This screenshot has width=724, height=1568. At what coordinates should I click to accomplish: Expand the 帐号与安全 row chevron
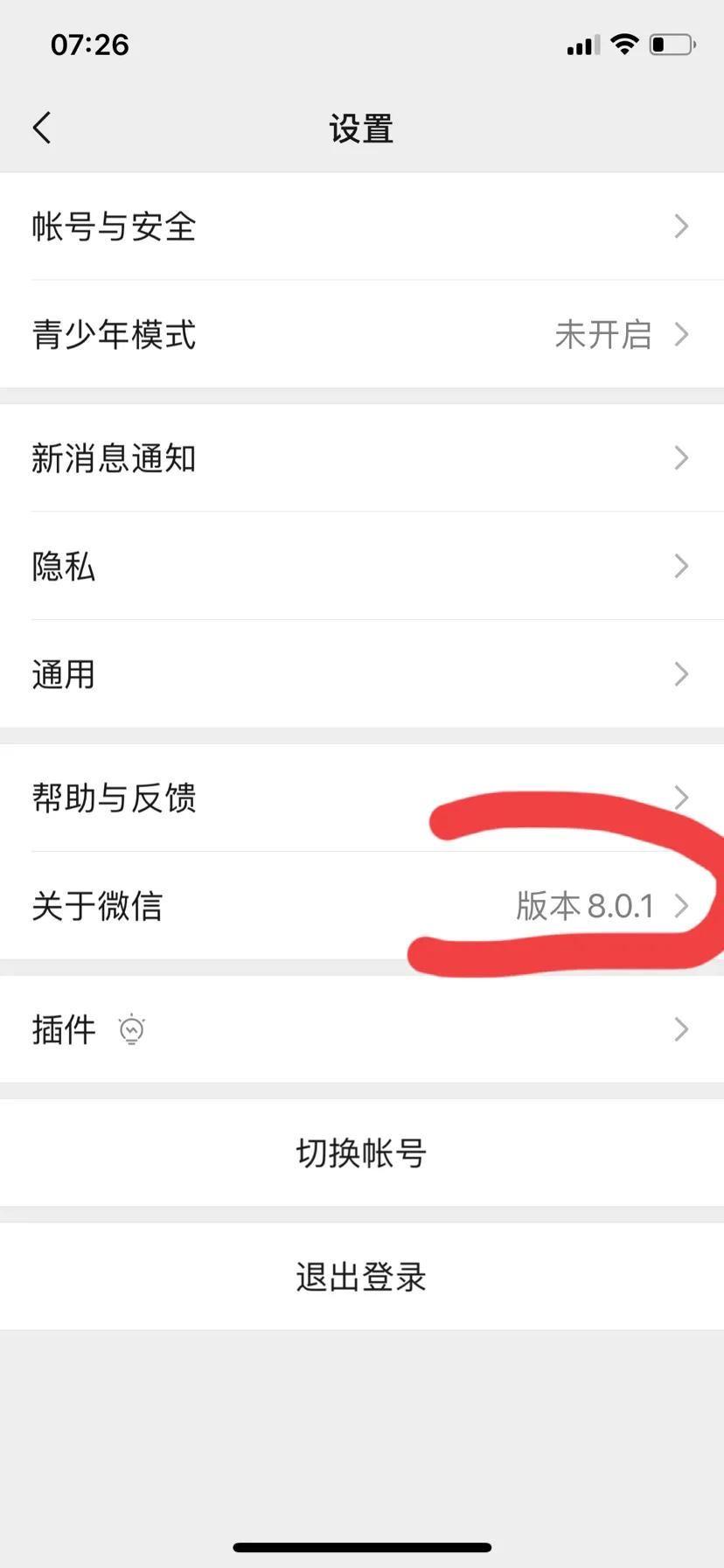(682, 226)
